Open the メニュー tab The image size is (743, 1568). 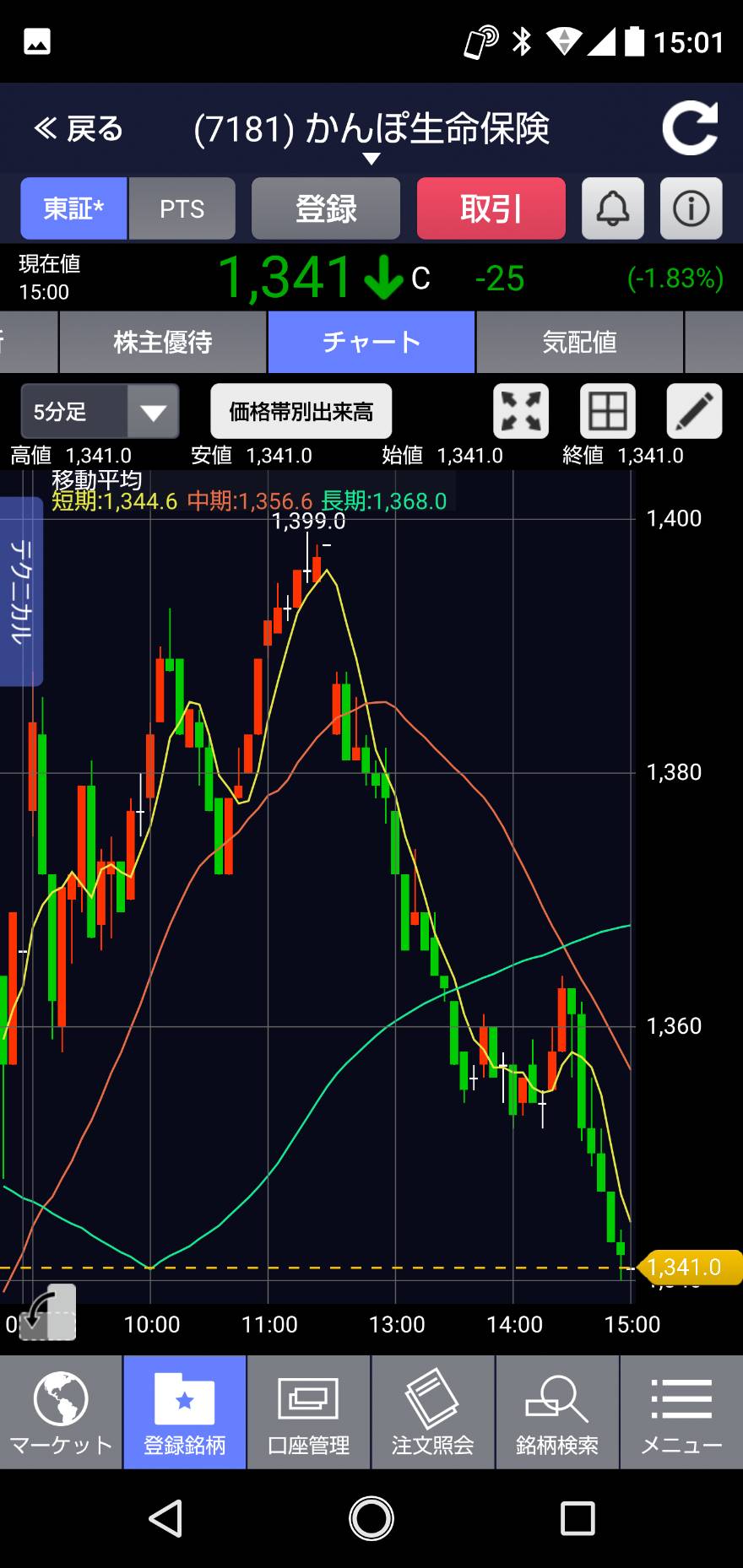(681, 1412)
